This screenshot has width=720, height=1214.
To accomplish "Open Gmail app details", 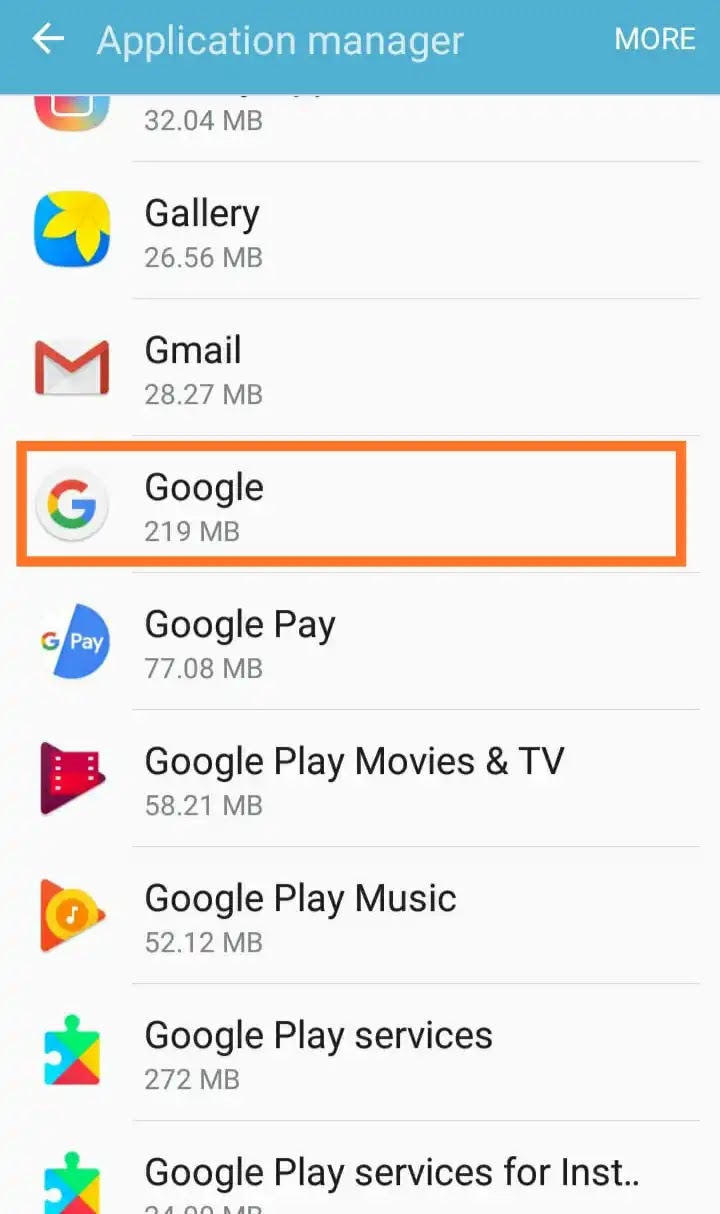I will tap(360, 369).
